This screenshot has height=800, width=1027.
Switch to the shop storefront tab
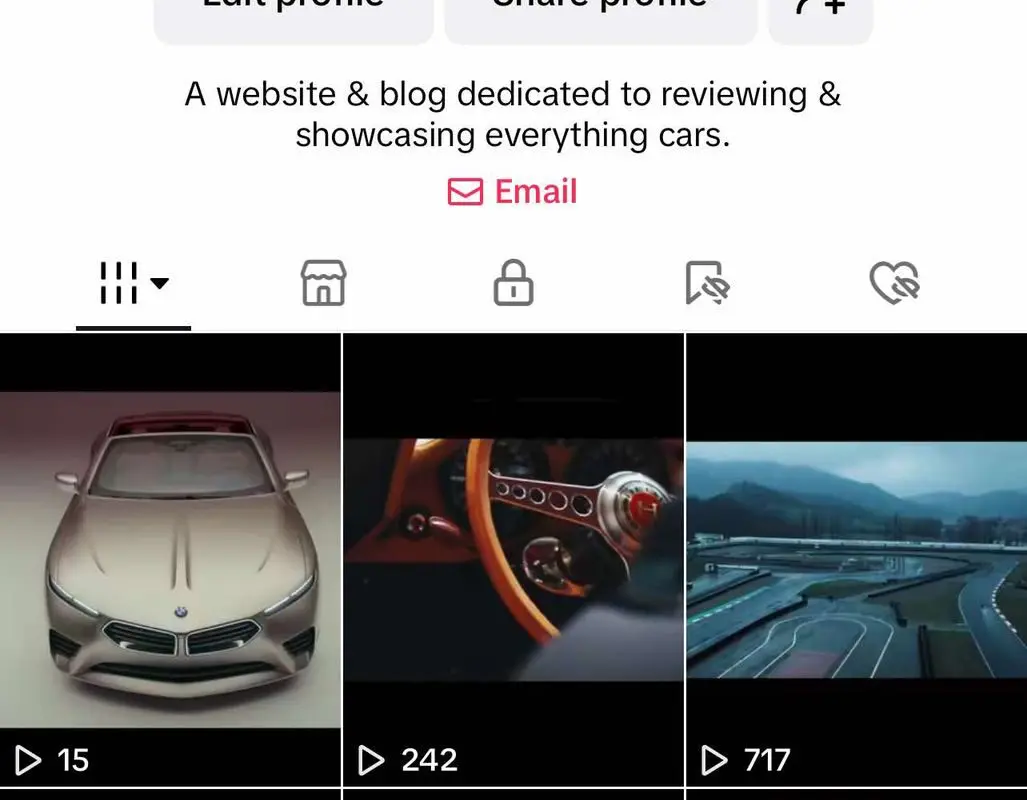tap(323, 284)
